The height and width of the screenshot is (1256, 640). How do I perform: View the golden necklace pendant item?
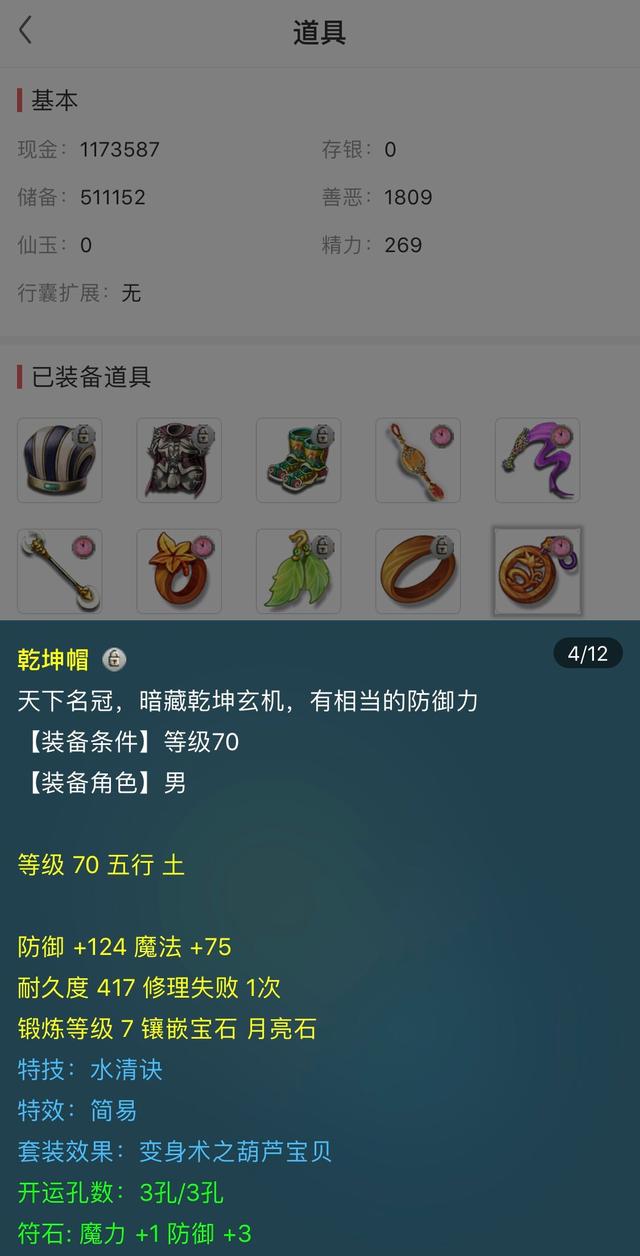(x=418, y=460)
